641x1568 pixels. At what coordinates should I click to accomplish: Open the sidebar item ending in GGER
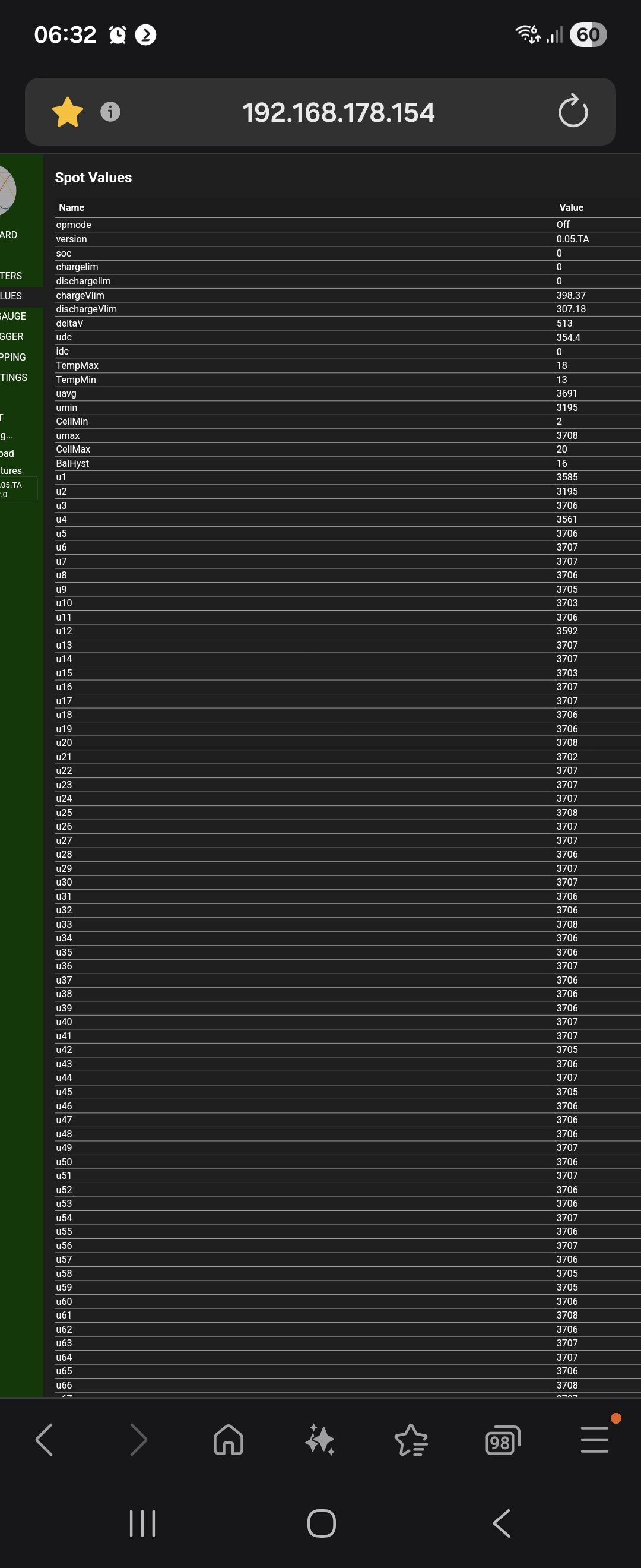[x=12, y=337]
